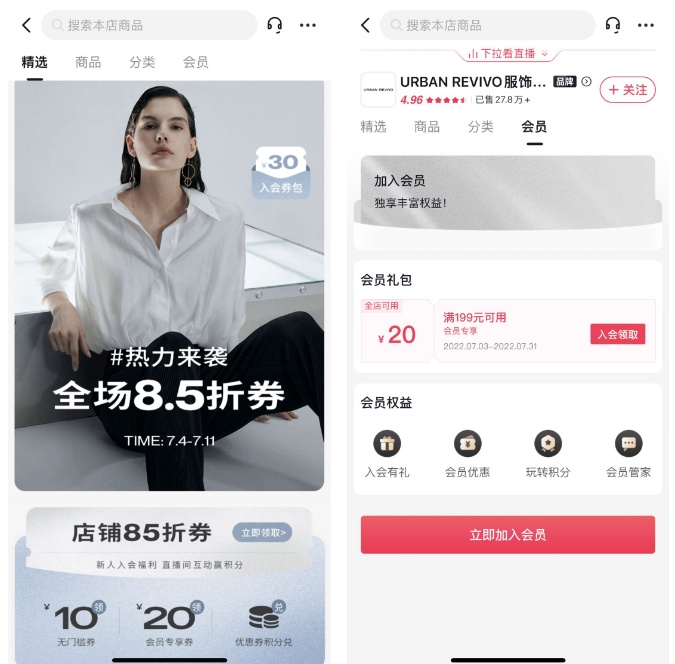Select the ¥10 无门槛券 coupon

(76, 624)
